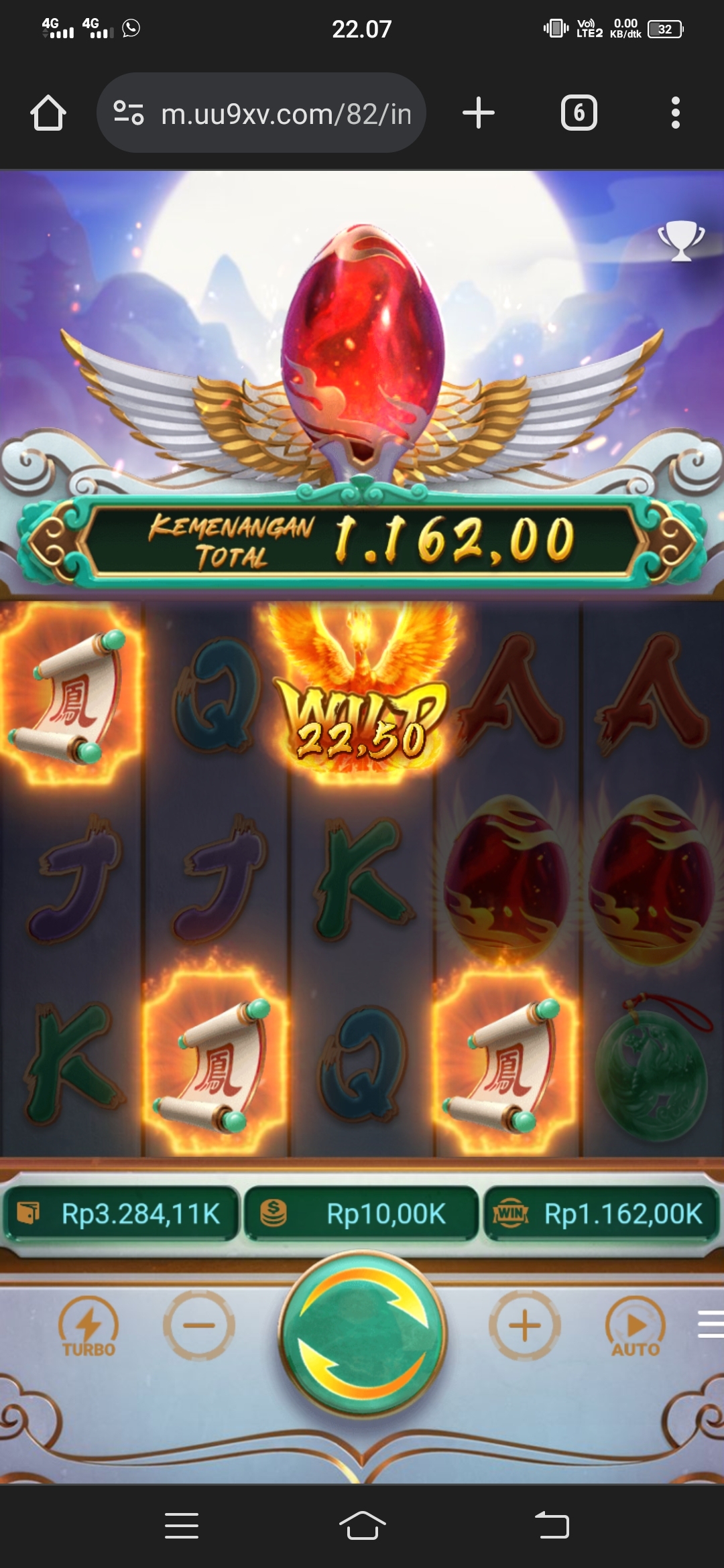Tap the green spin button

[x=362, y=1333]
